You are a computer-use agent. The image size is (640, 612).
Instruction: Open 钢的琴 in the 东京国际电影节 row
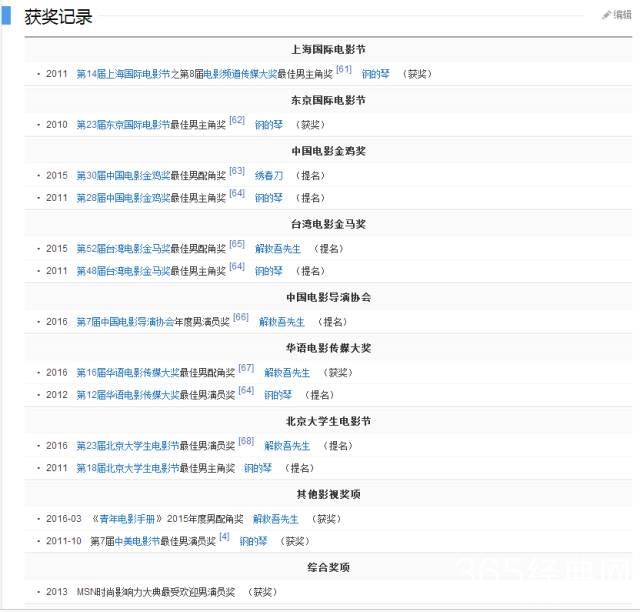click(x=268, y=125)
